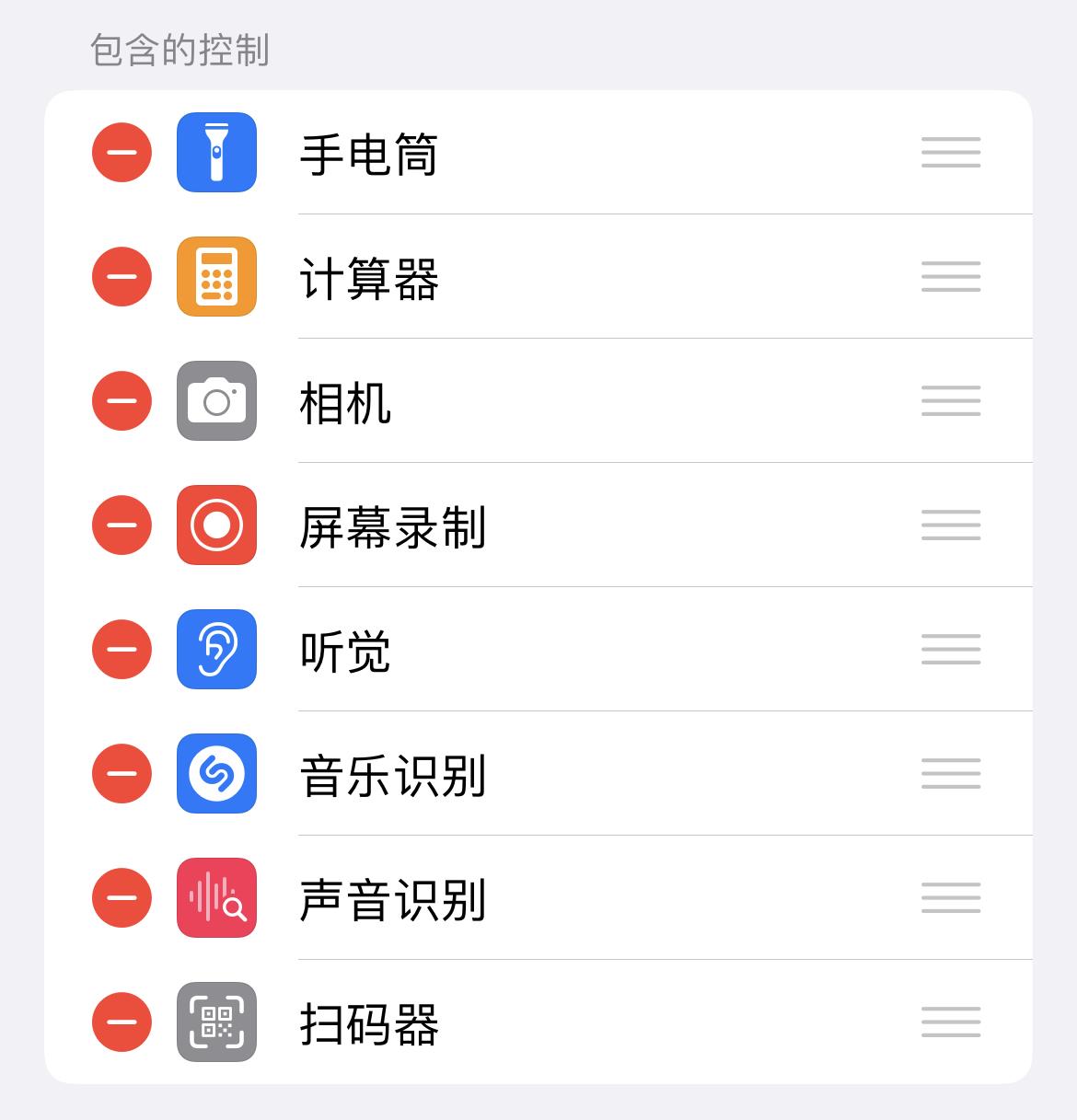Image resolution: width=1077 pixels, height=1120 pixels.
Task: Tap the blue ear icon for 听觉
Action: coord(216,650)
